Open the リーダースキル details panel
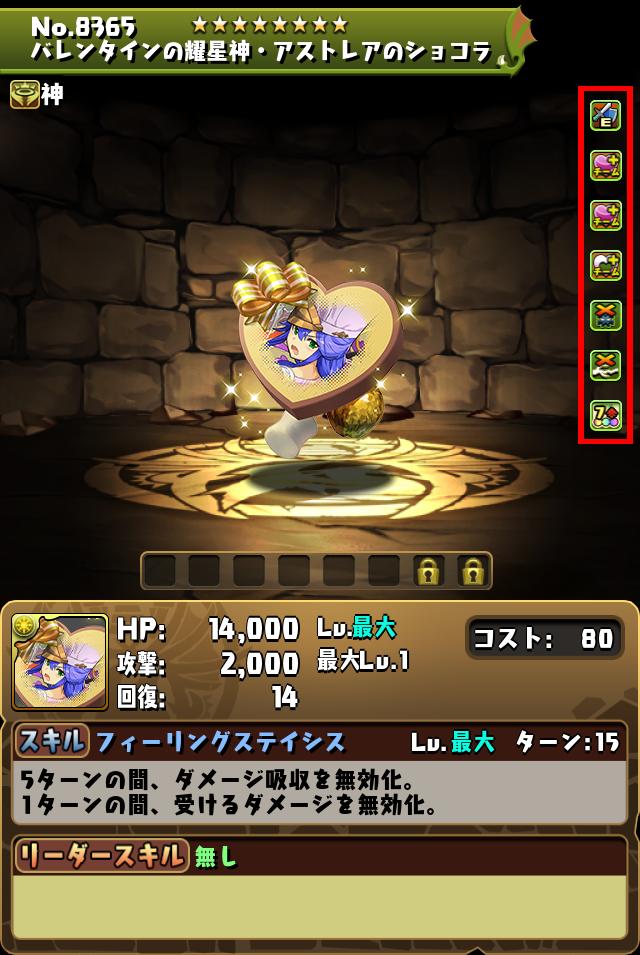The width and height of the screenshot is (640, 955). (x=101, y=856)
